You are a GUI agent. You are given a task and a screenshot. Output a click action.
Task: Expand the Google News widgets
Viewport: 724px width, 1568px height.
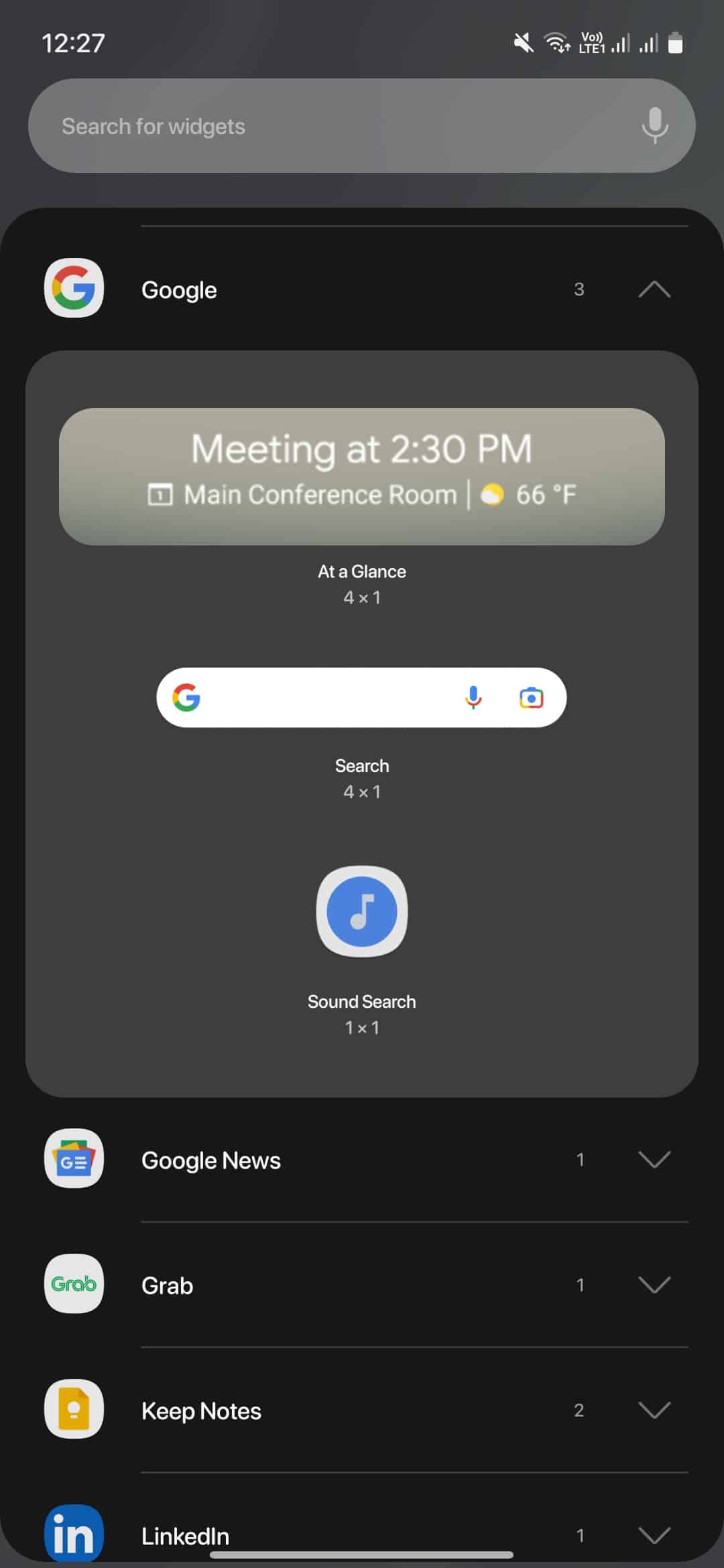coord(654,1159)
